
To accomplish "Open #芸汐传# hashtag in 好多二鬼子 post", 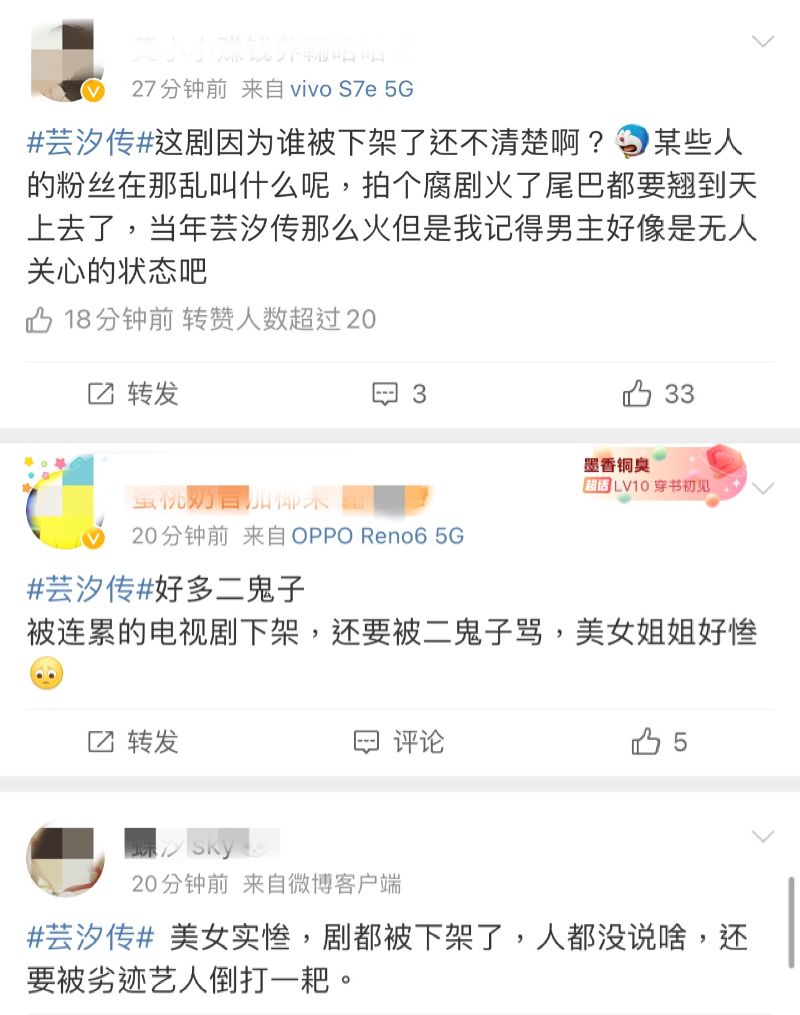I will click(90, 589).
